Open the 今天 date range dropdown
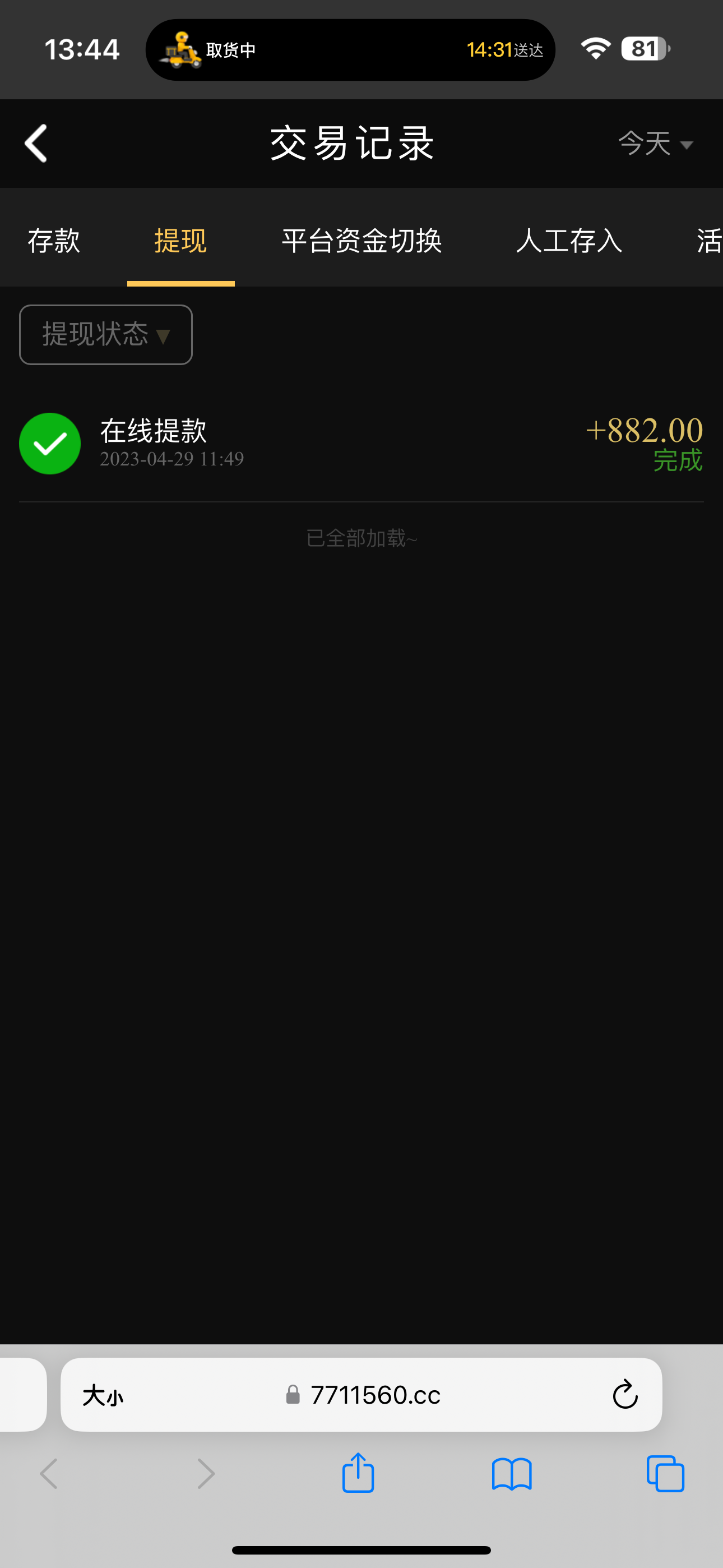The width and height of the screenshot is (723, 1568). coord(655,144)
